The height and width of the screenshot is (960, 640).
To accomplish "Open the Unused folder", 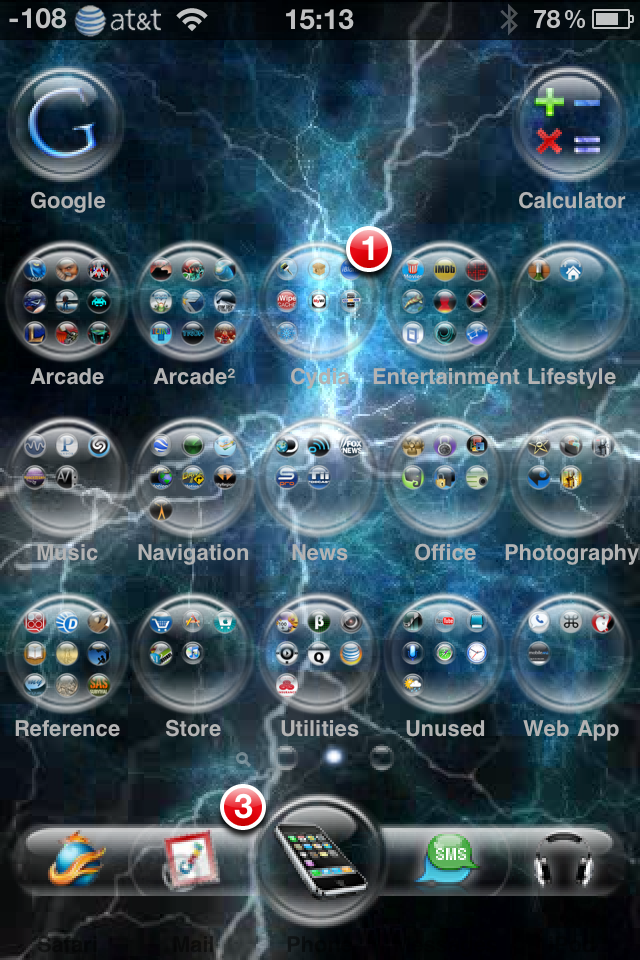I will pyautogui.click(x=445, y=655).
